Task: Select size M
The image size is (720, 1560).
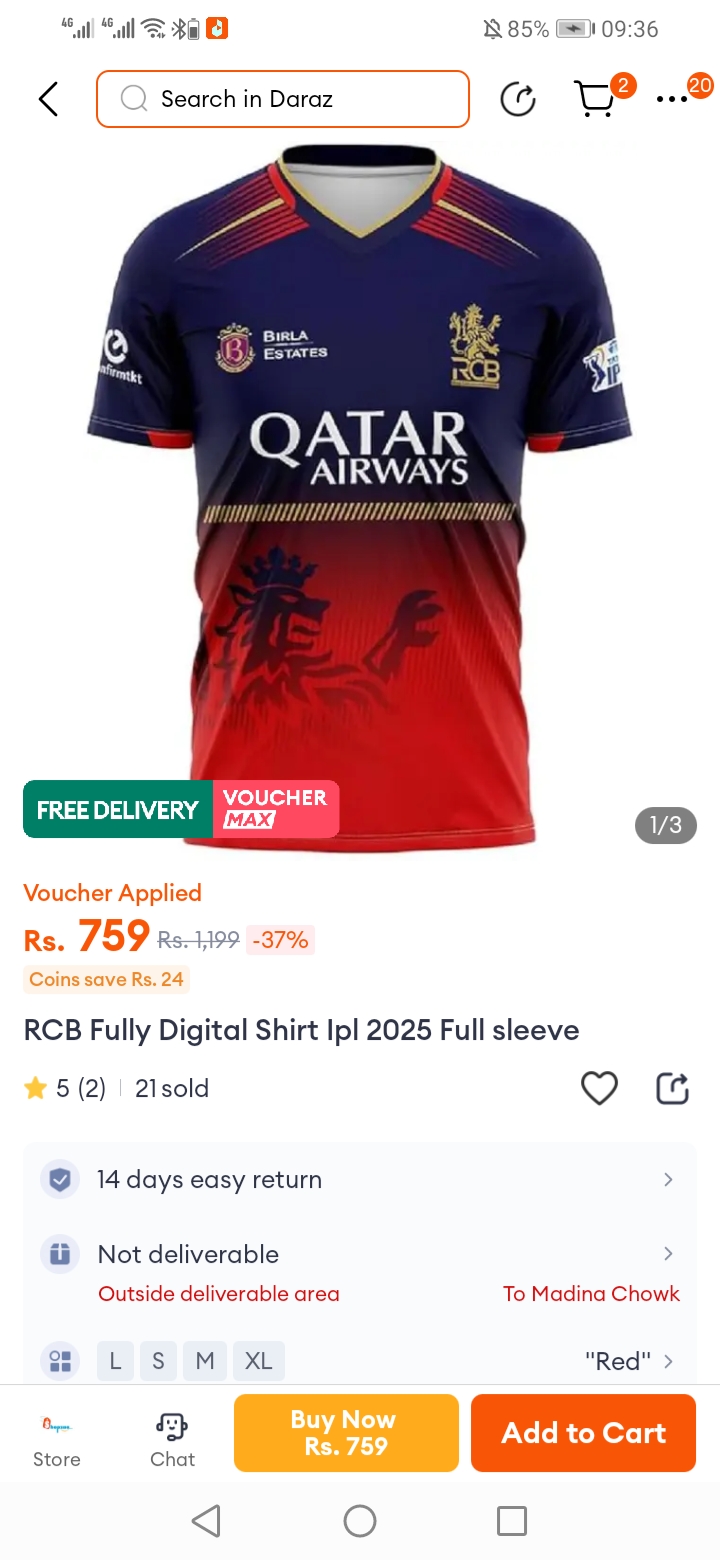Action: (205, 1361)
